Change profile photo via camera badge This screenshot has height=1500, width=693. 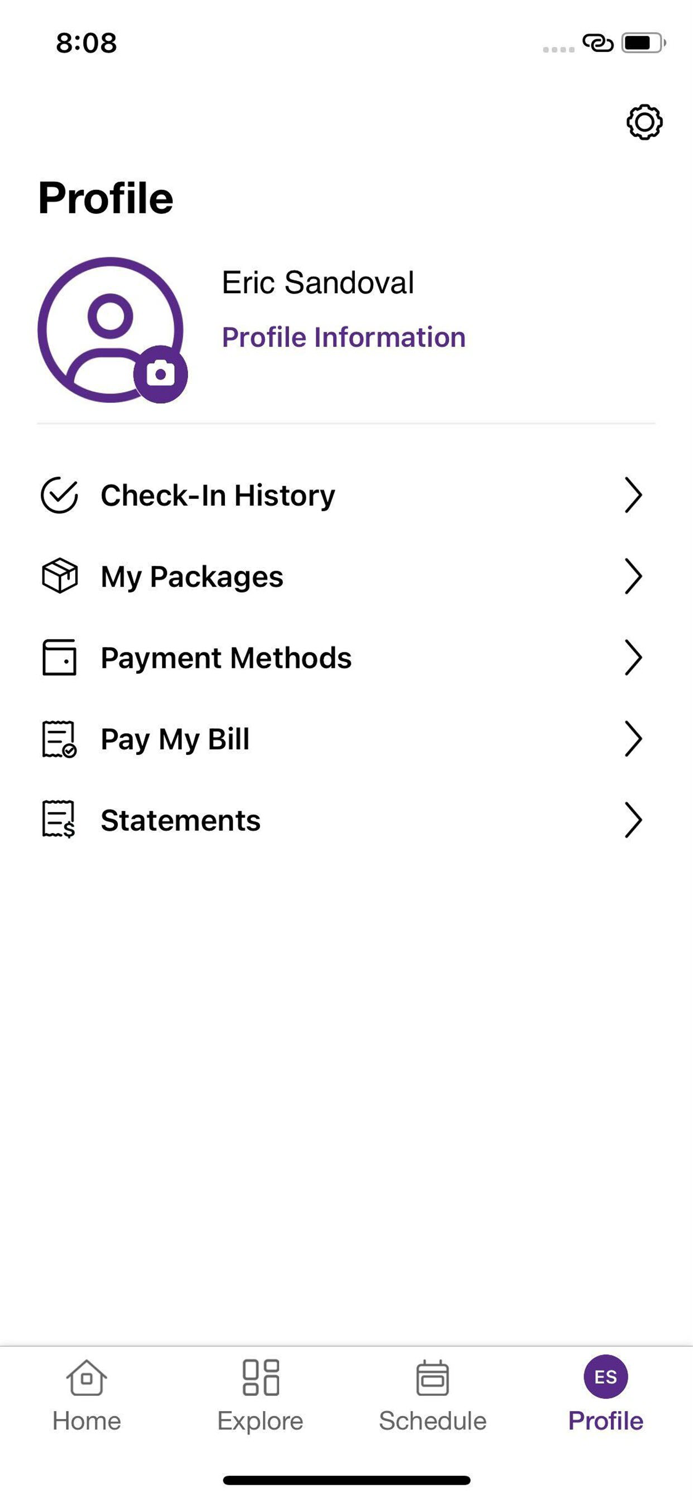click(160, 374)
